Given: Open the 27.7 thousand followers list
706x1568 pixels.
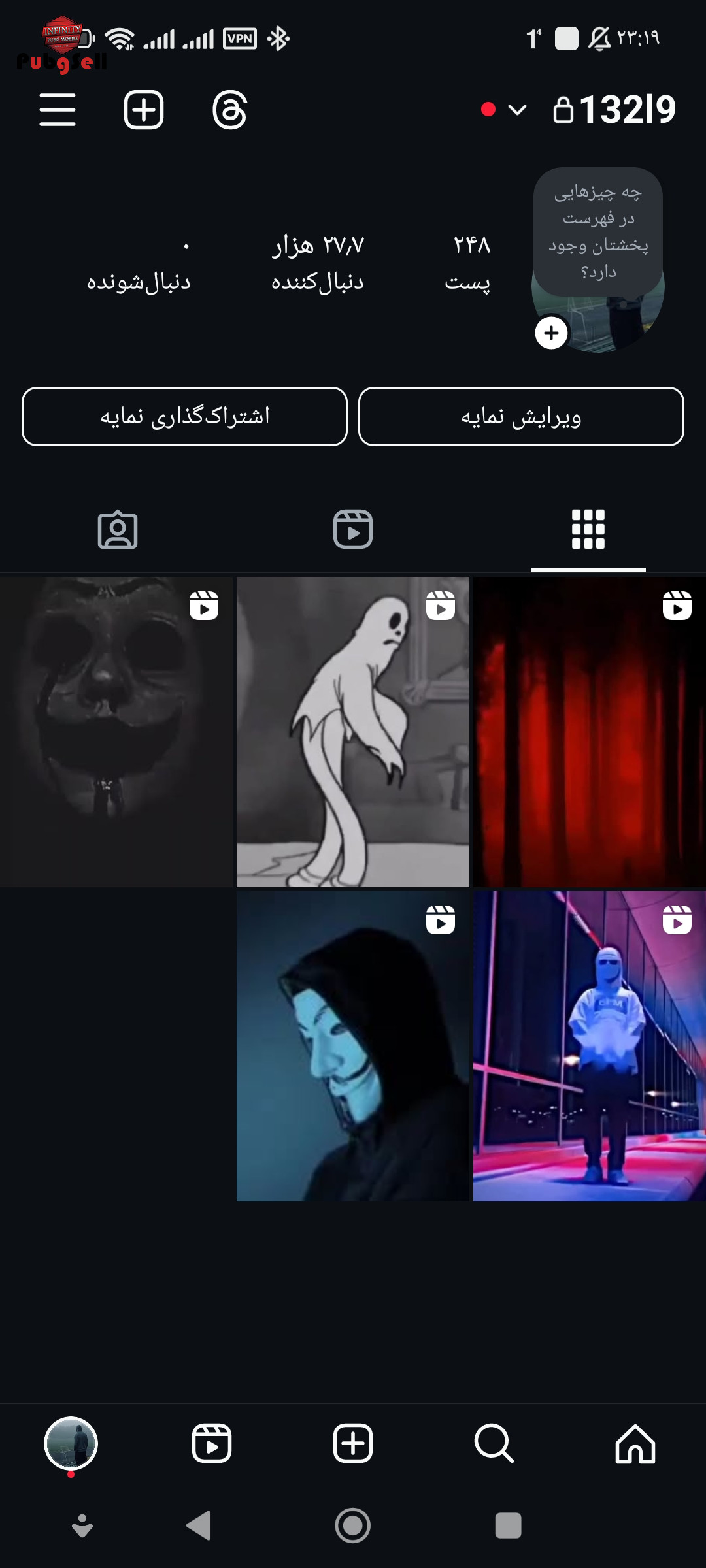Looking at the screenshot, I should coord(318,263).
